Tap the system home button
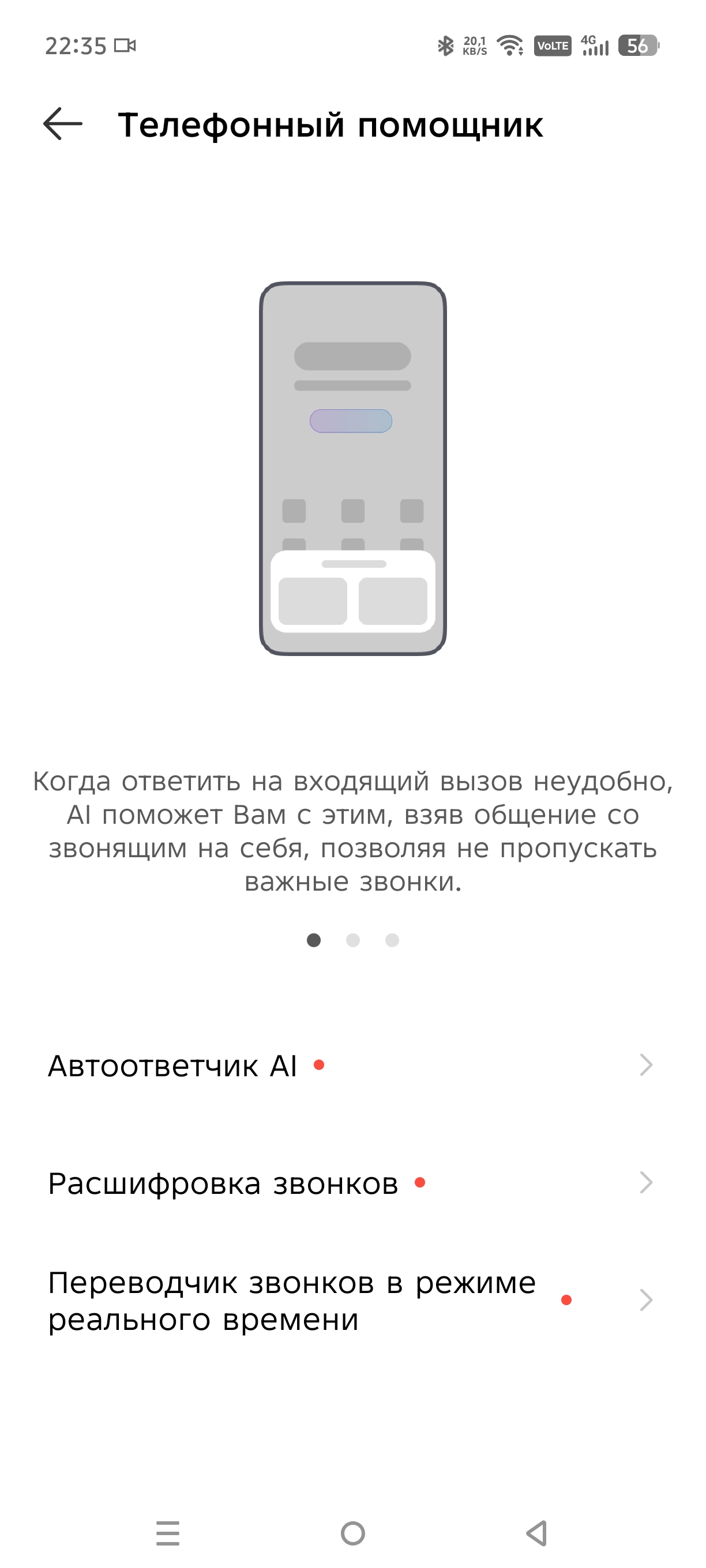The width and height of the screenshot is (706, 1568). (x=352, y=1533)
